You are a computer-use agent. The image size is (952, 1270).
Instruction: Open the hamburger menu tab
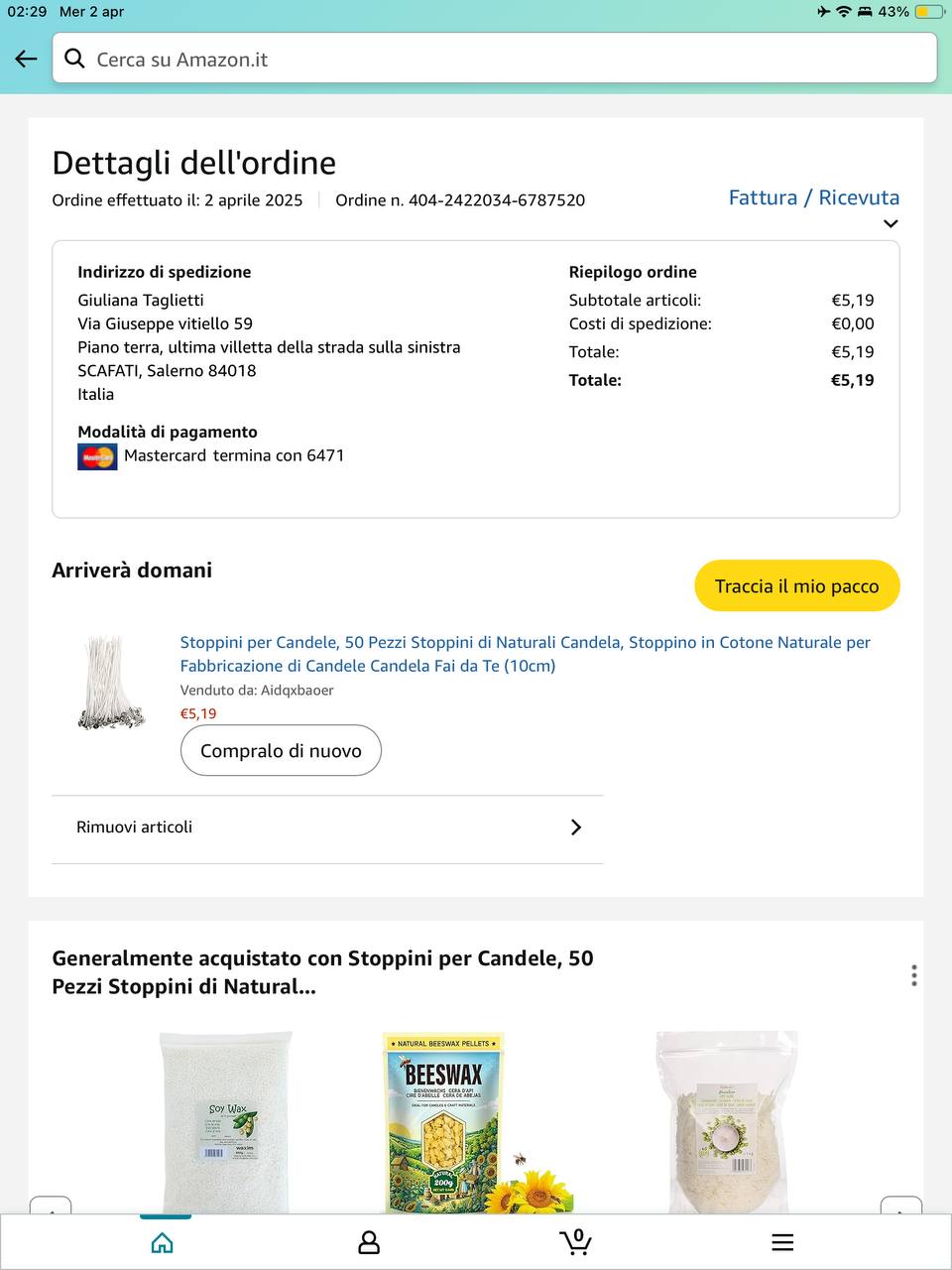[782, 1242]
